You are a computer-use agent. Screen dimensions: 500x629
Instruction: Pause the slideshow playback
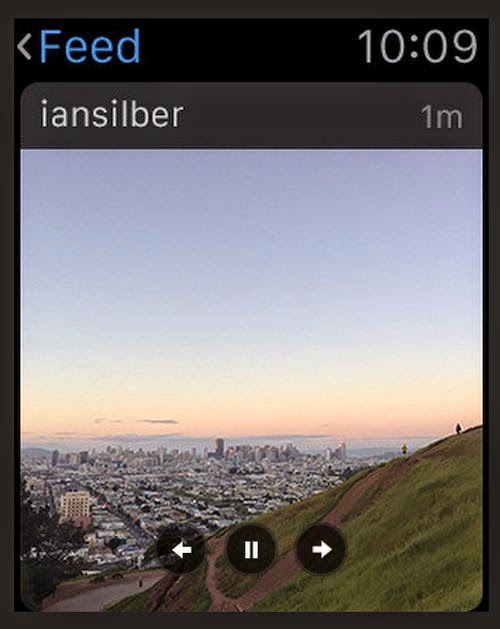[x=251, y=550]
